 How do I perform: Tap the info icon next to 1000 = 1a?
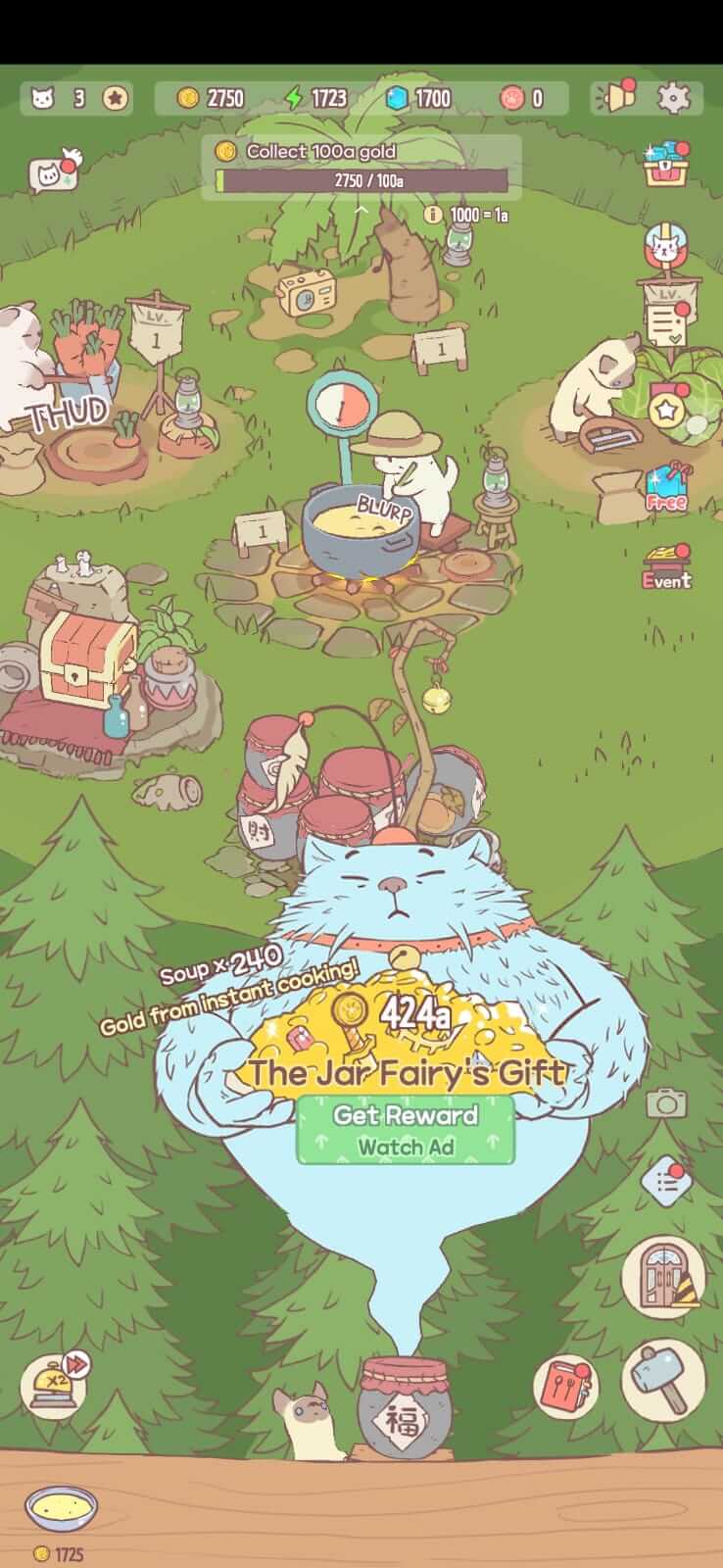coord(433,213)
